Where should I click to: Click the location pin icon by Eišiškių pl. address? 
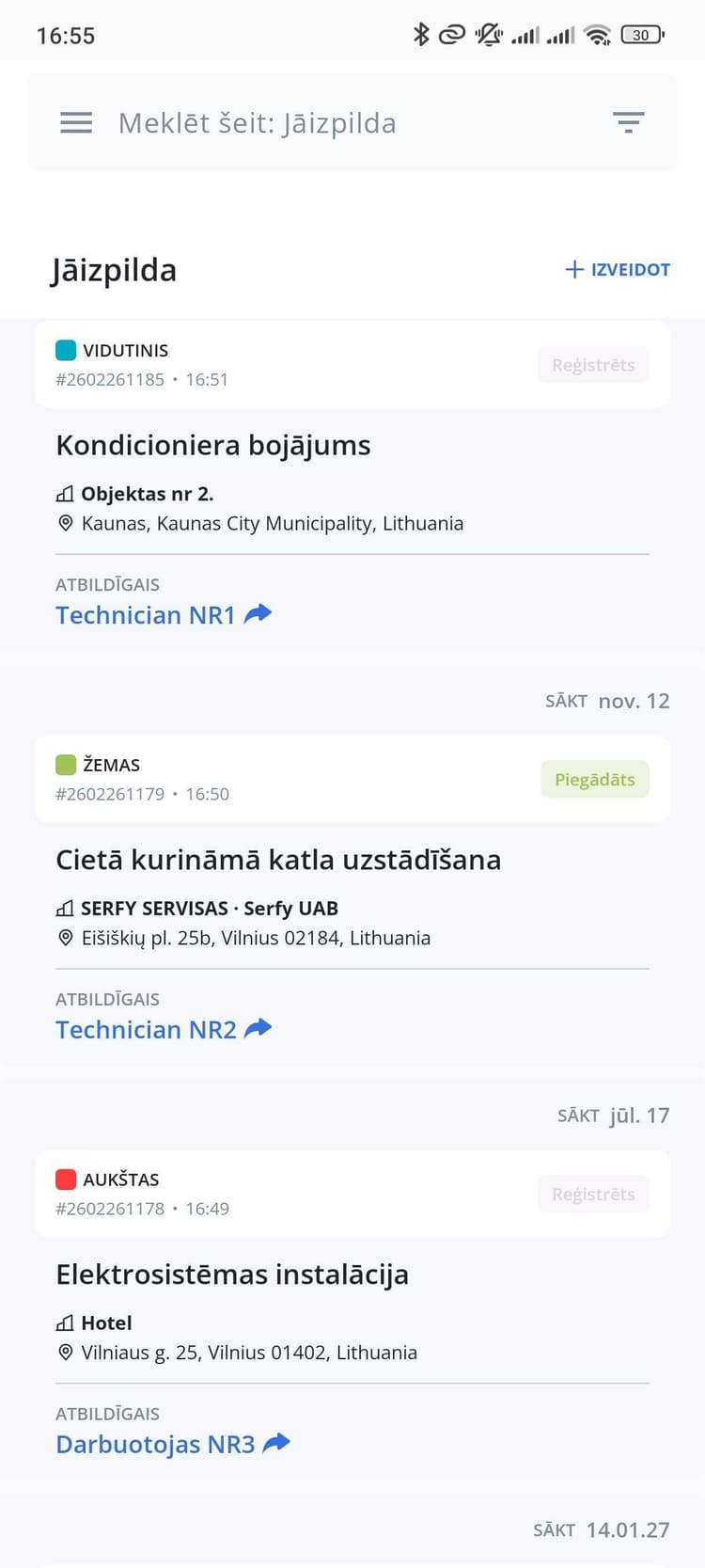(x=64, y=938)
